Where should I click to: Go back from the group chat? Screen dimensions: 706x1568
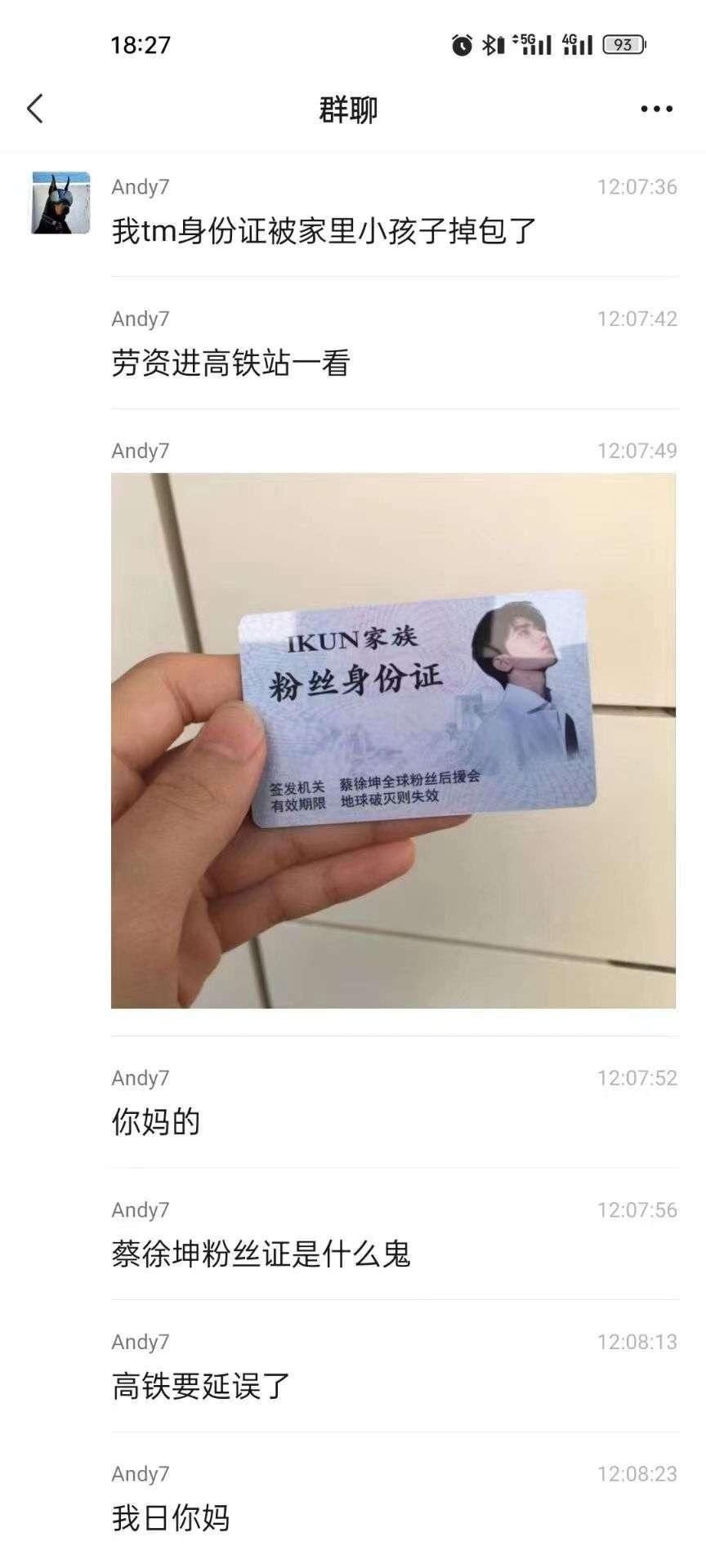[35, 109]
